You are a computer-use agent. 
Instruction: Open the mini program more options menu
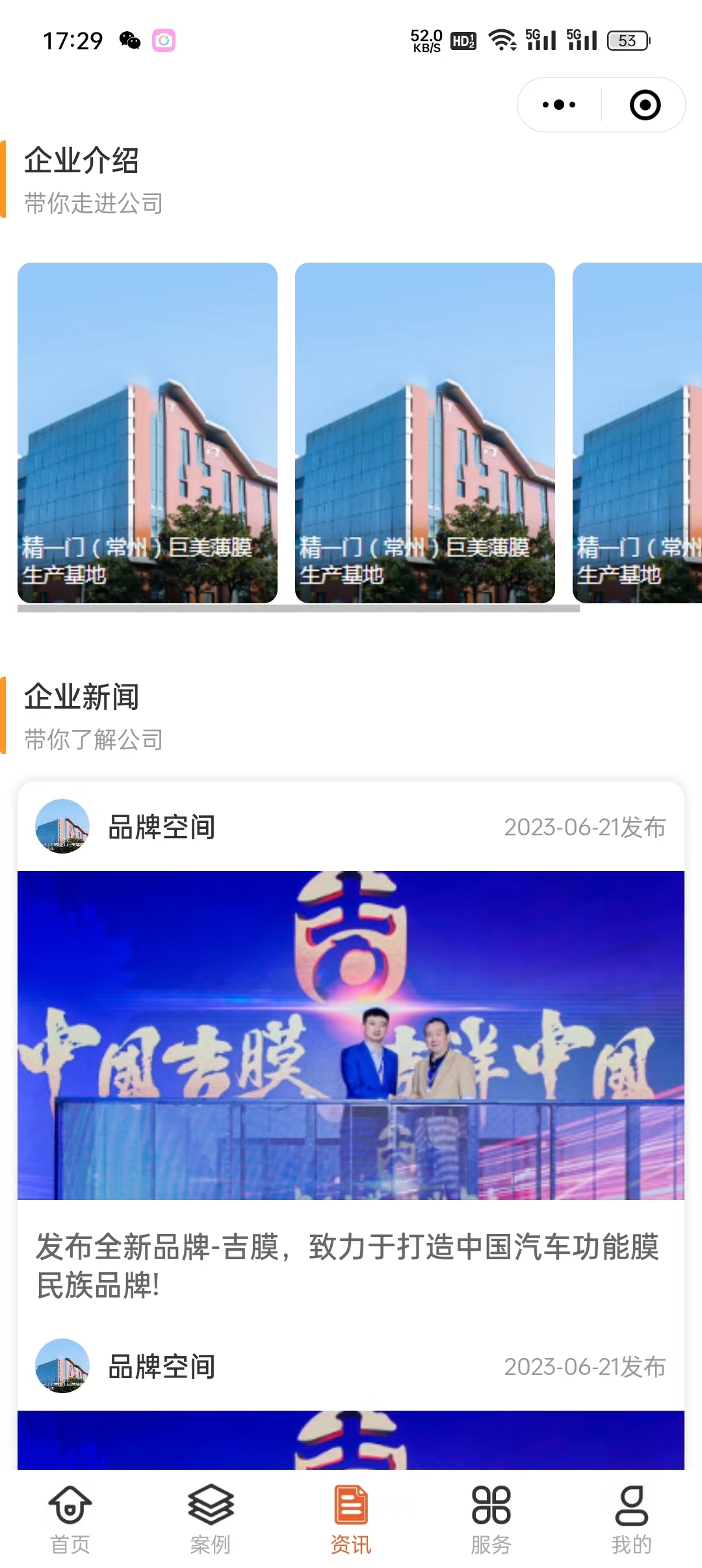coord(559,105)
